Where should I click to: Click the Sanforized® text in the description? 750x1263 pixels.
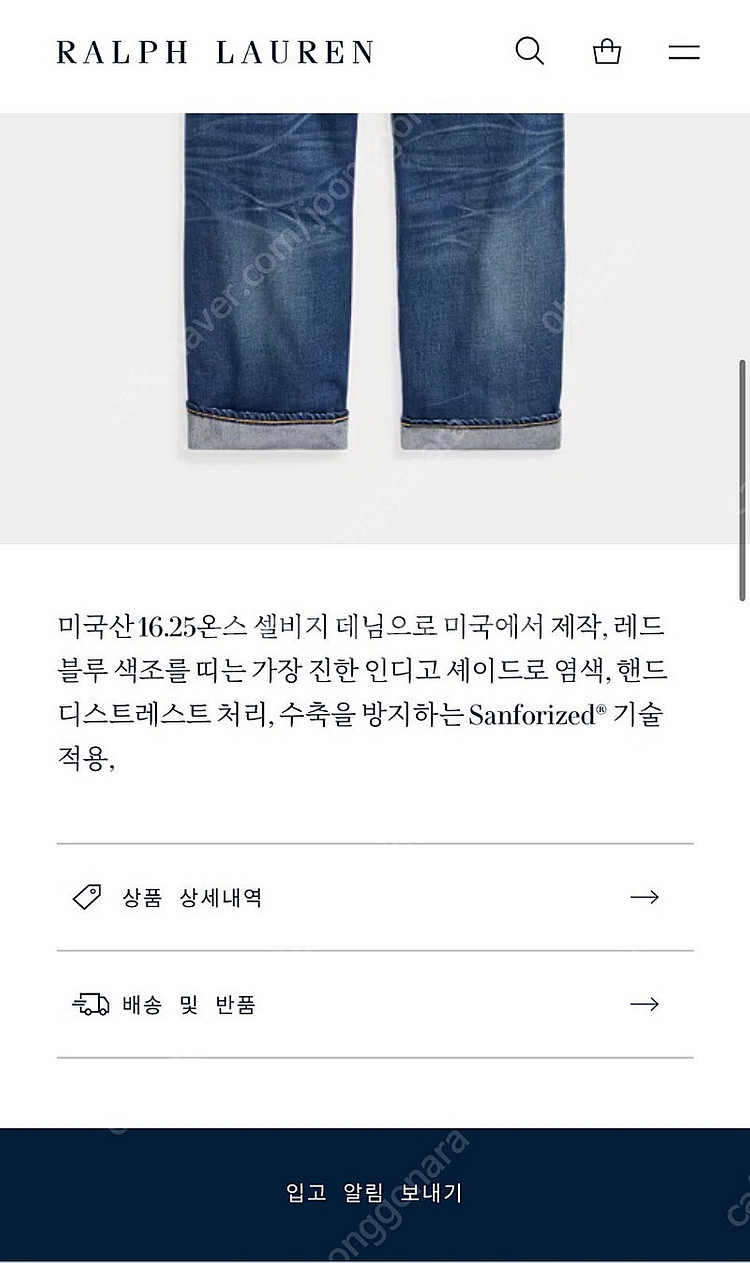tap(536, 716)
